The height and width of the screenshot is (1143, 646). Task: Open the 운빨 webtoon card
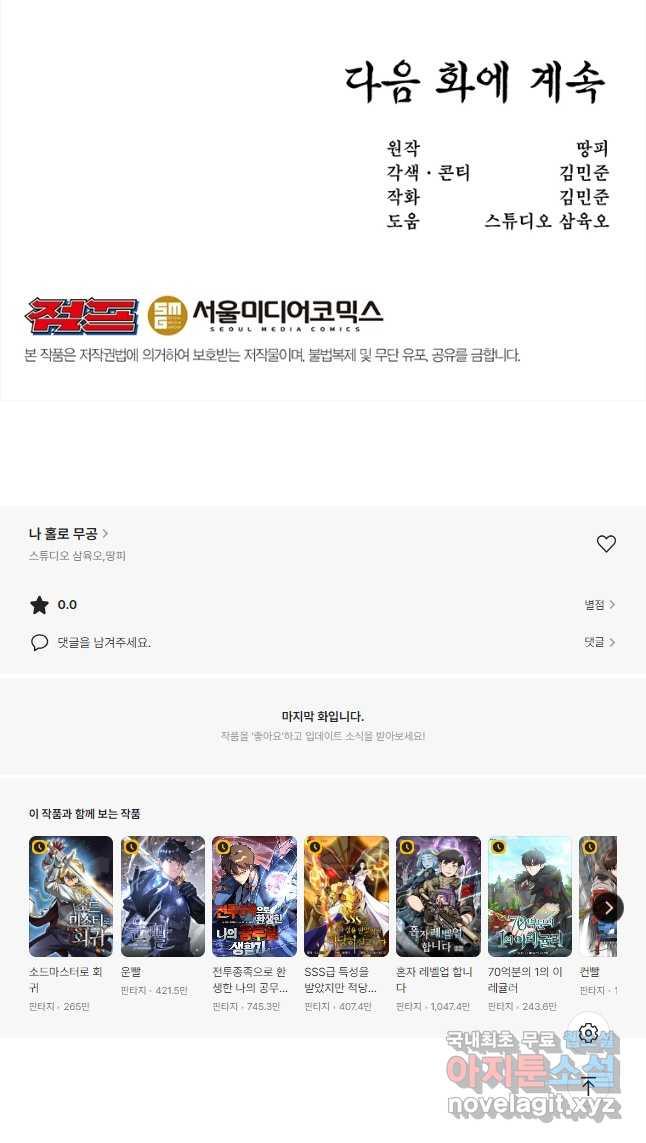(163, 897)
